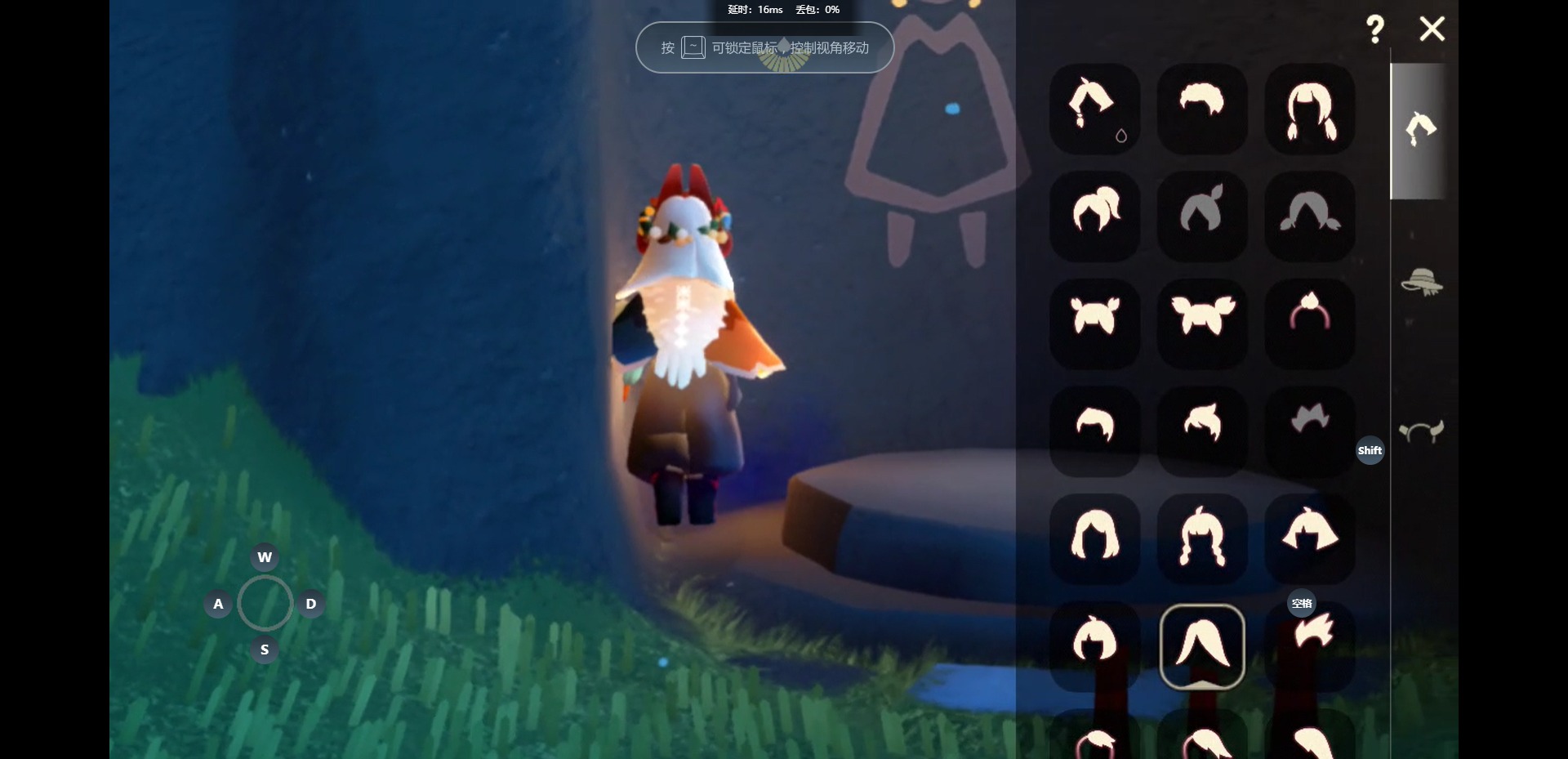Choose the bob cut hairstyle
The height and width of the screenshot is (759, 1568).
(1094, 538)
